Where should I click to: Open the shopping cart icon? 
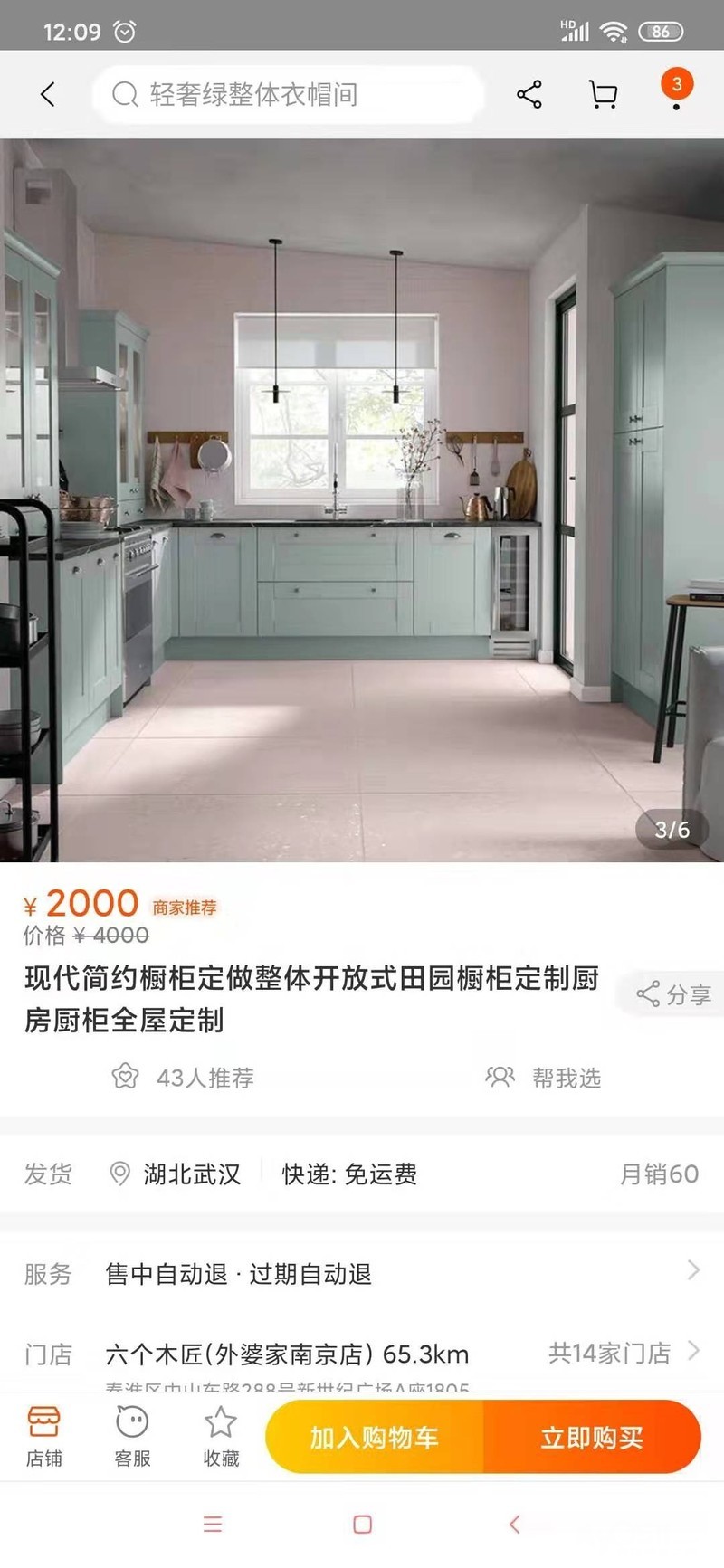coord(603,94)
